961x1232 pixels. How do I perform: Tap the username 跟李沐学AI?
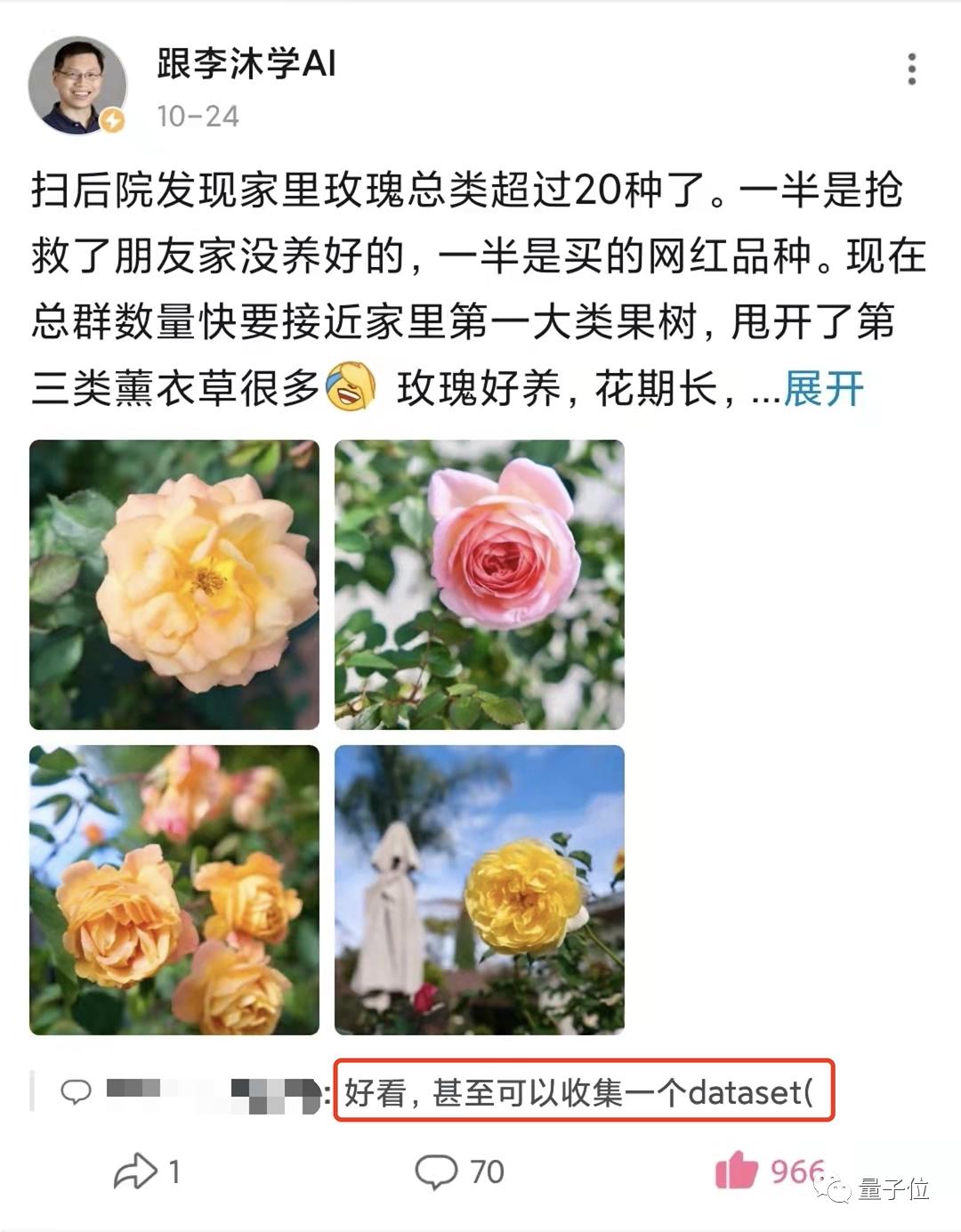[246, 64]
